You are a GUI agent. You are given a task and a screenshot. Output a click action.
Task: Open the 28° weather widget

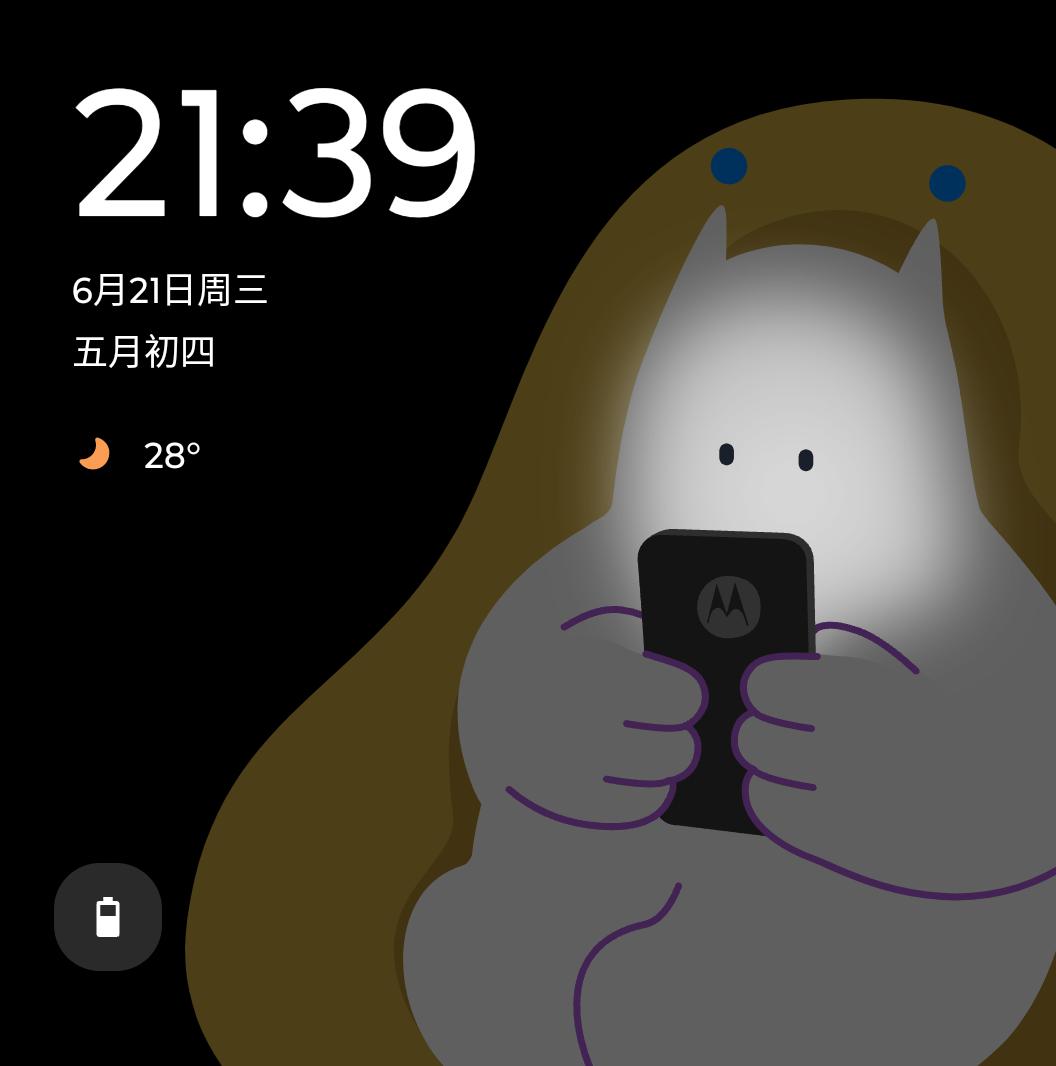(141, 455)
